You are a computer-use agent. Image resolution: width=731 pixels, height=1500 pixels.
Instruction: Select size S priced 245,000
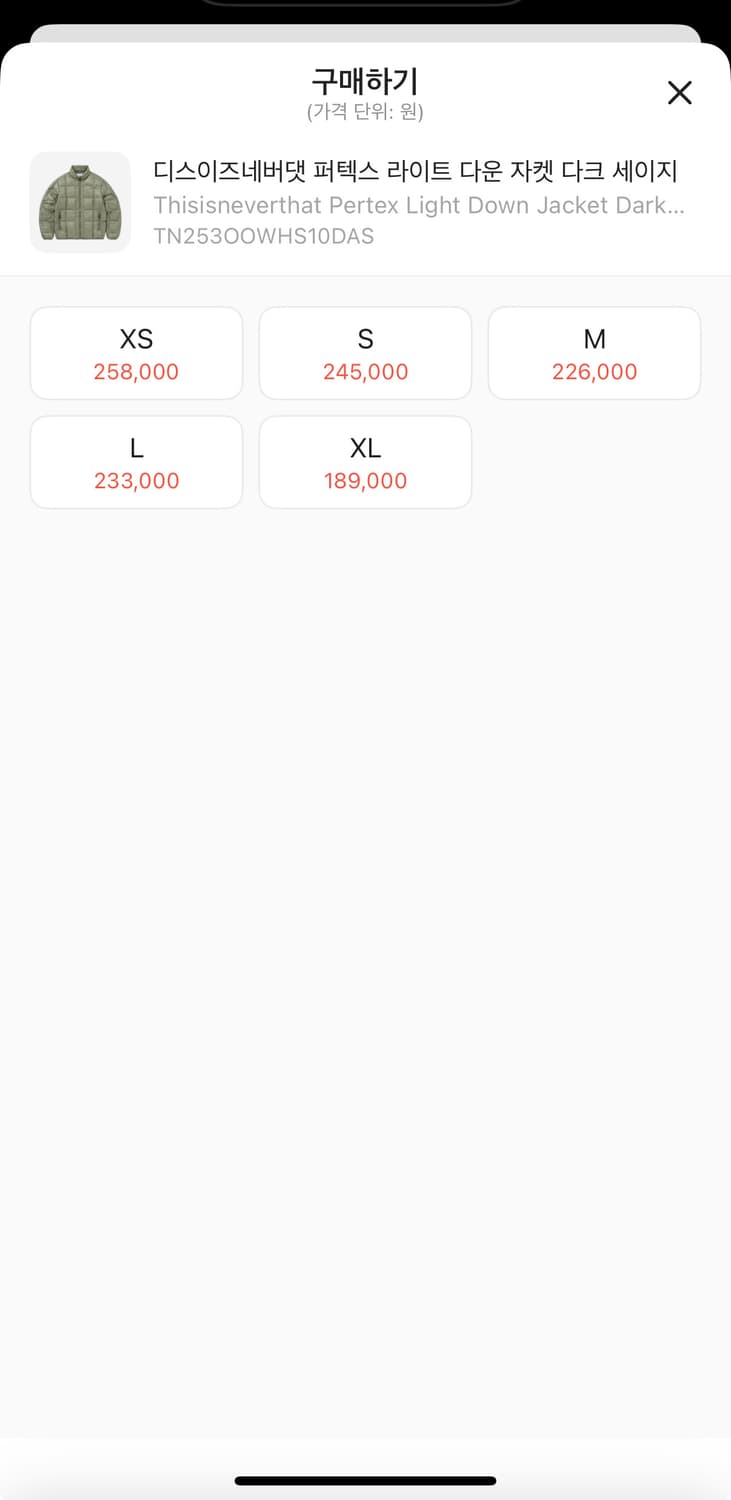pos(365,353)
